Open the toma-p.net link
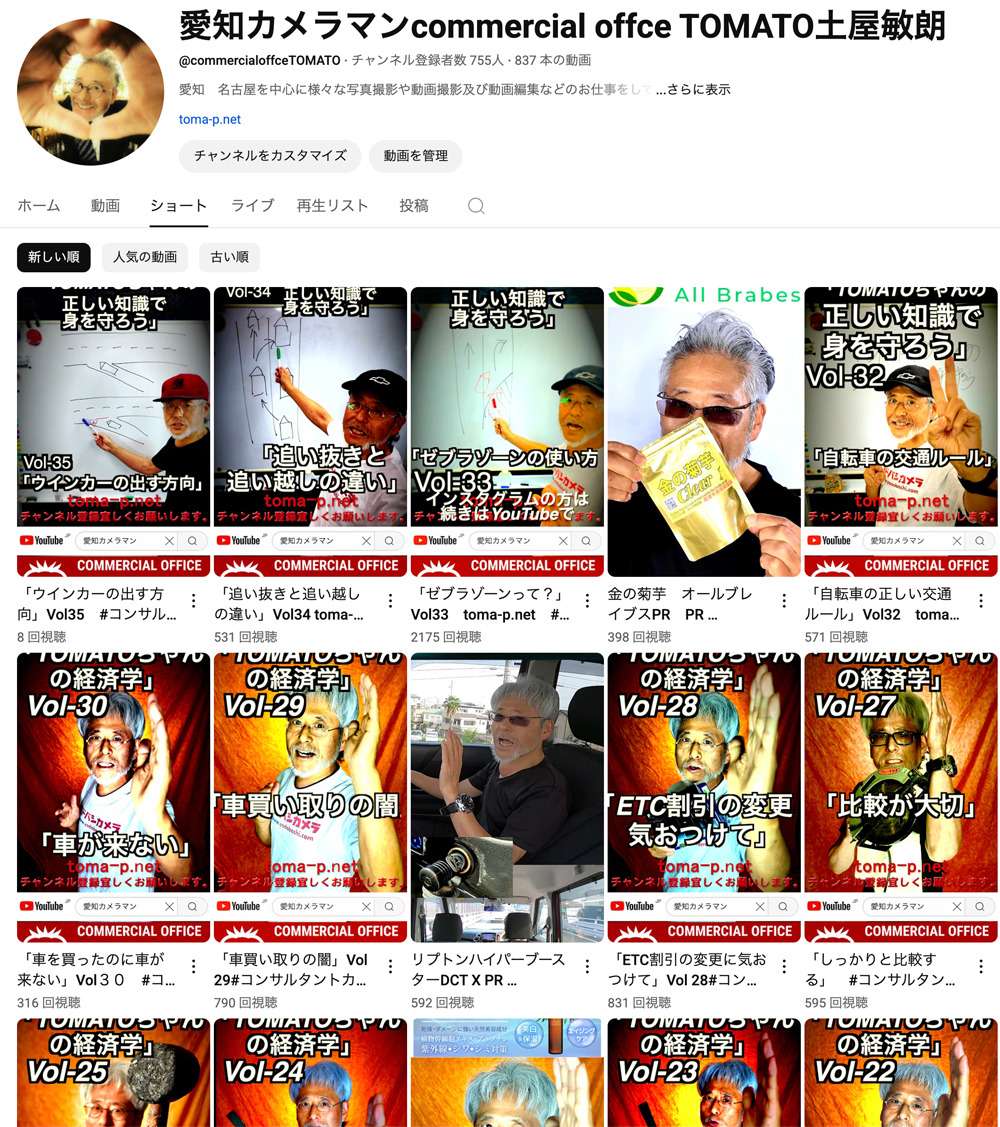 (210, 119)
